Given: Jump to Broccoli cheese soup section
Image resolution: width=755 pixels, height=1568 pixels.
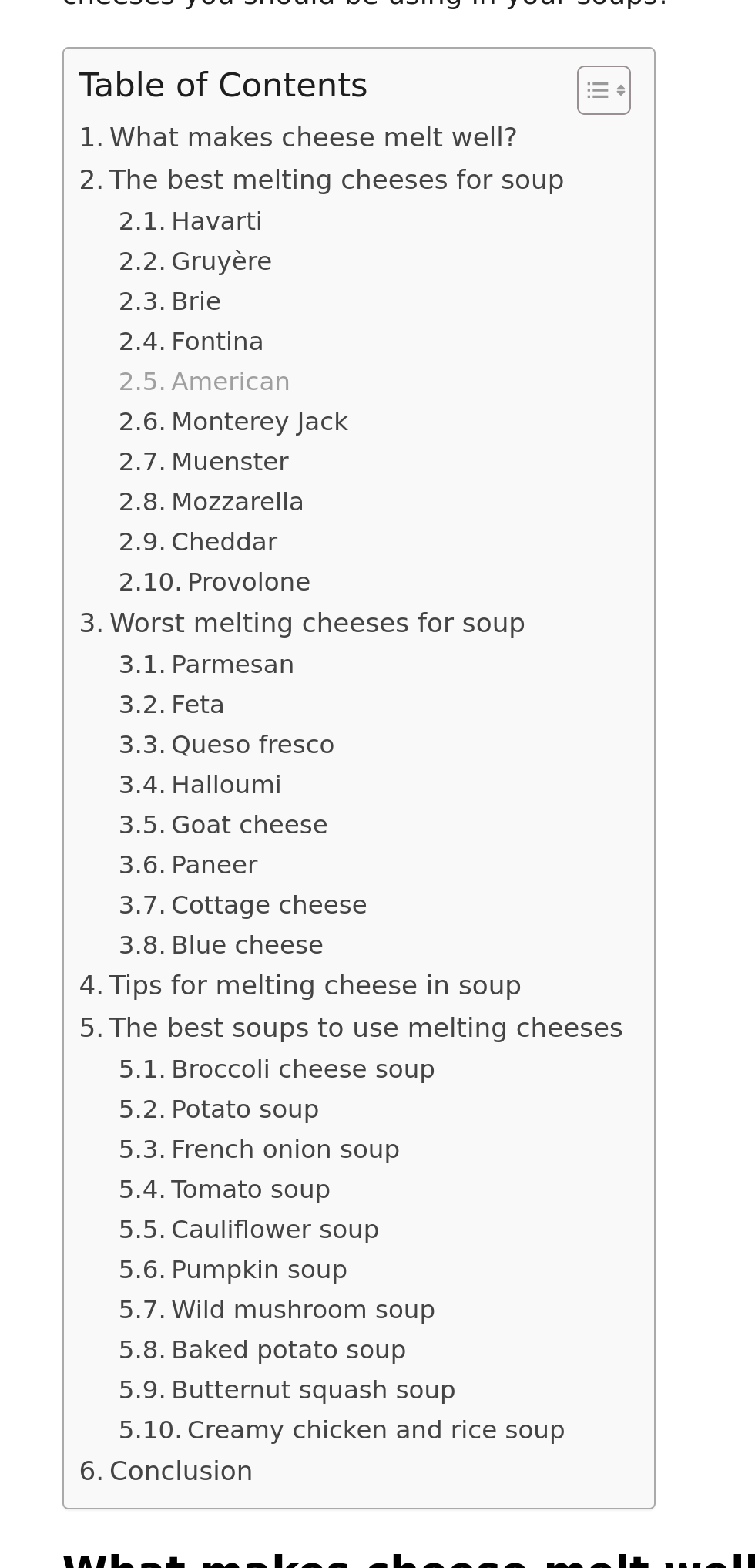Looking at the screenshot, I should 302,1070.
